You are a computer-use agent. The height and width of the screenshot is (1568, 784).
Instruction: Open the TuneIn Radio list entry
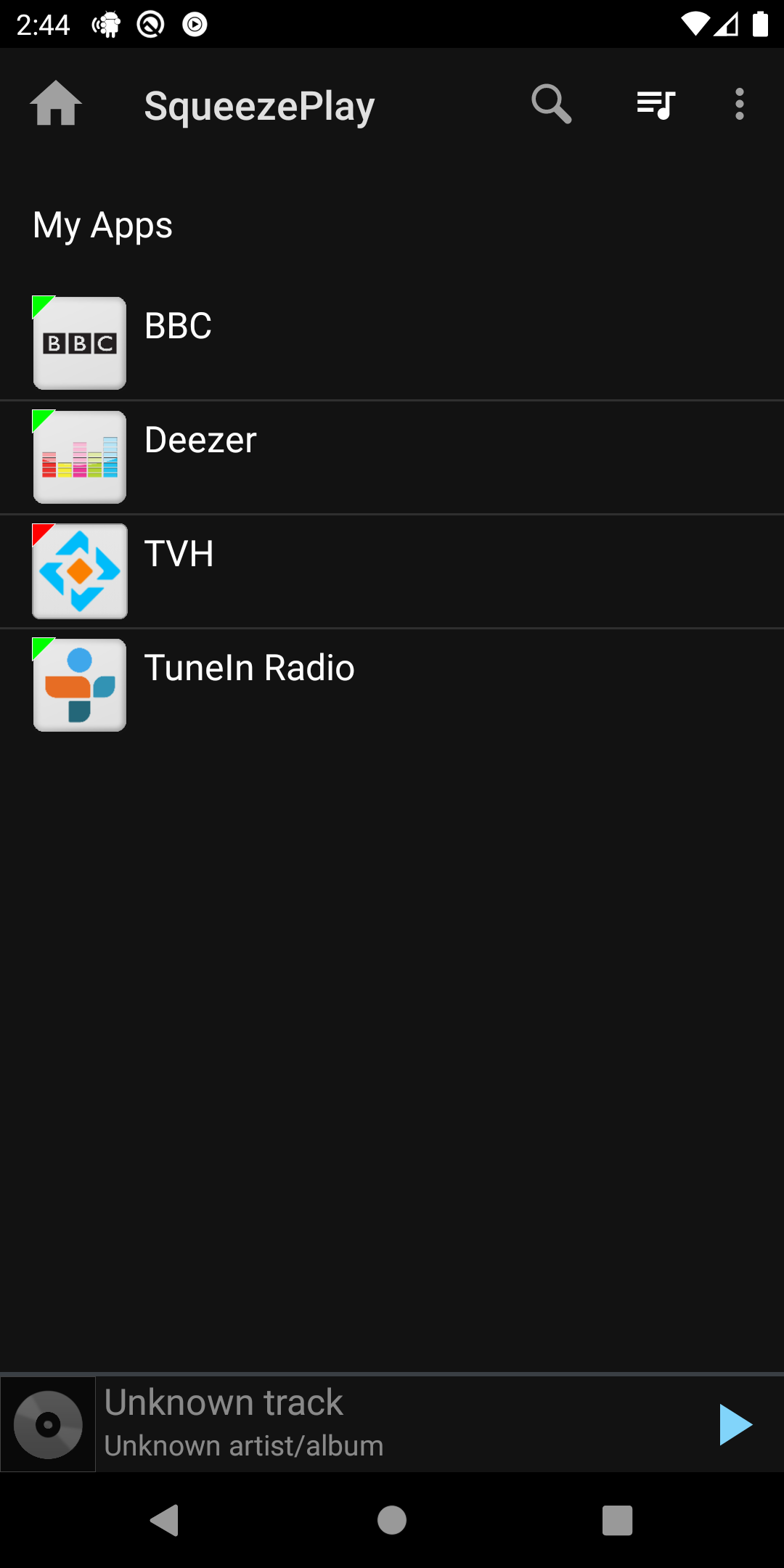pyautogui.click(x=249, y=667)
